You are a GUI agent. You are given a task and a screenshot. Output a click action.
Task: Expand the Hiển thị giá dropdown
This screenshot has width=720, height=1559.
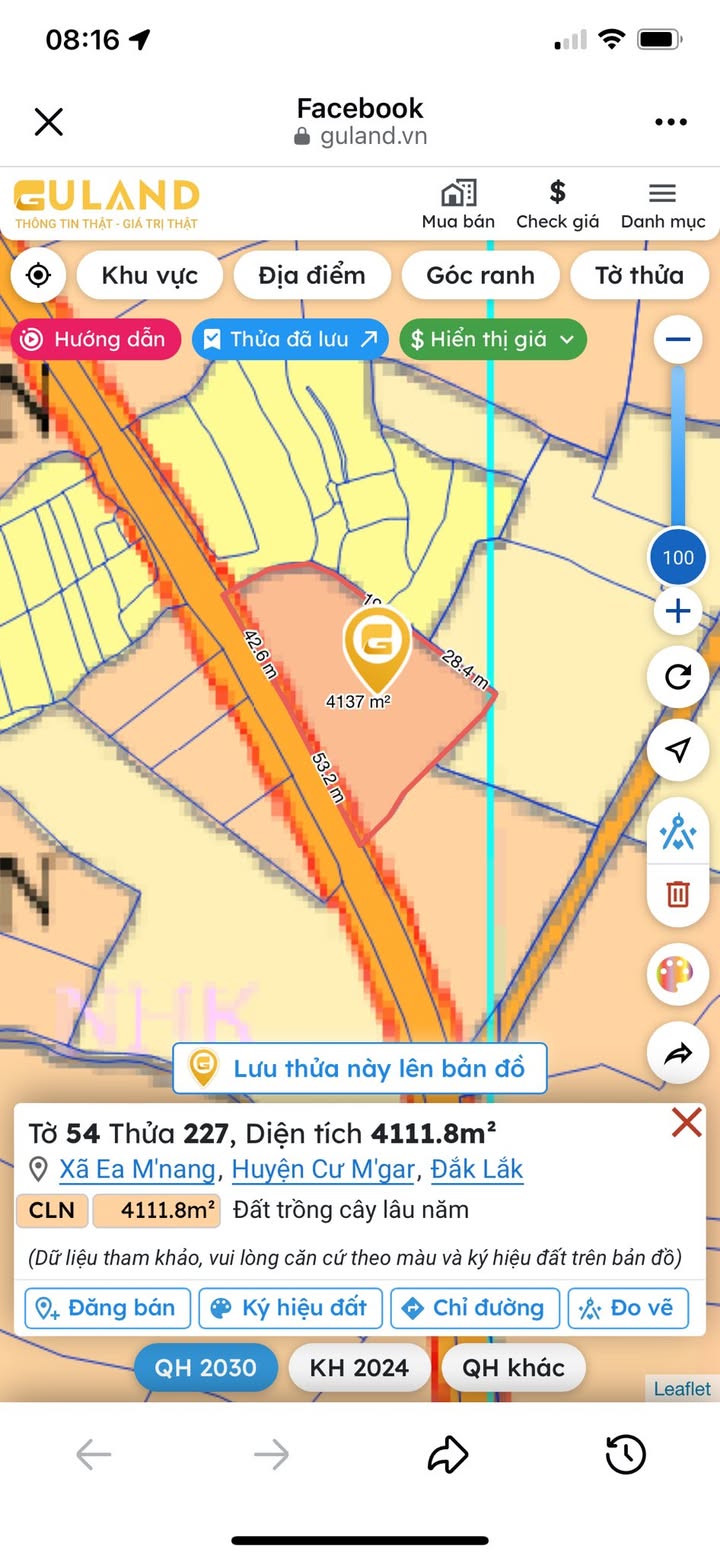[x=493, y=339]
